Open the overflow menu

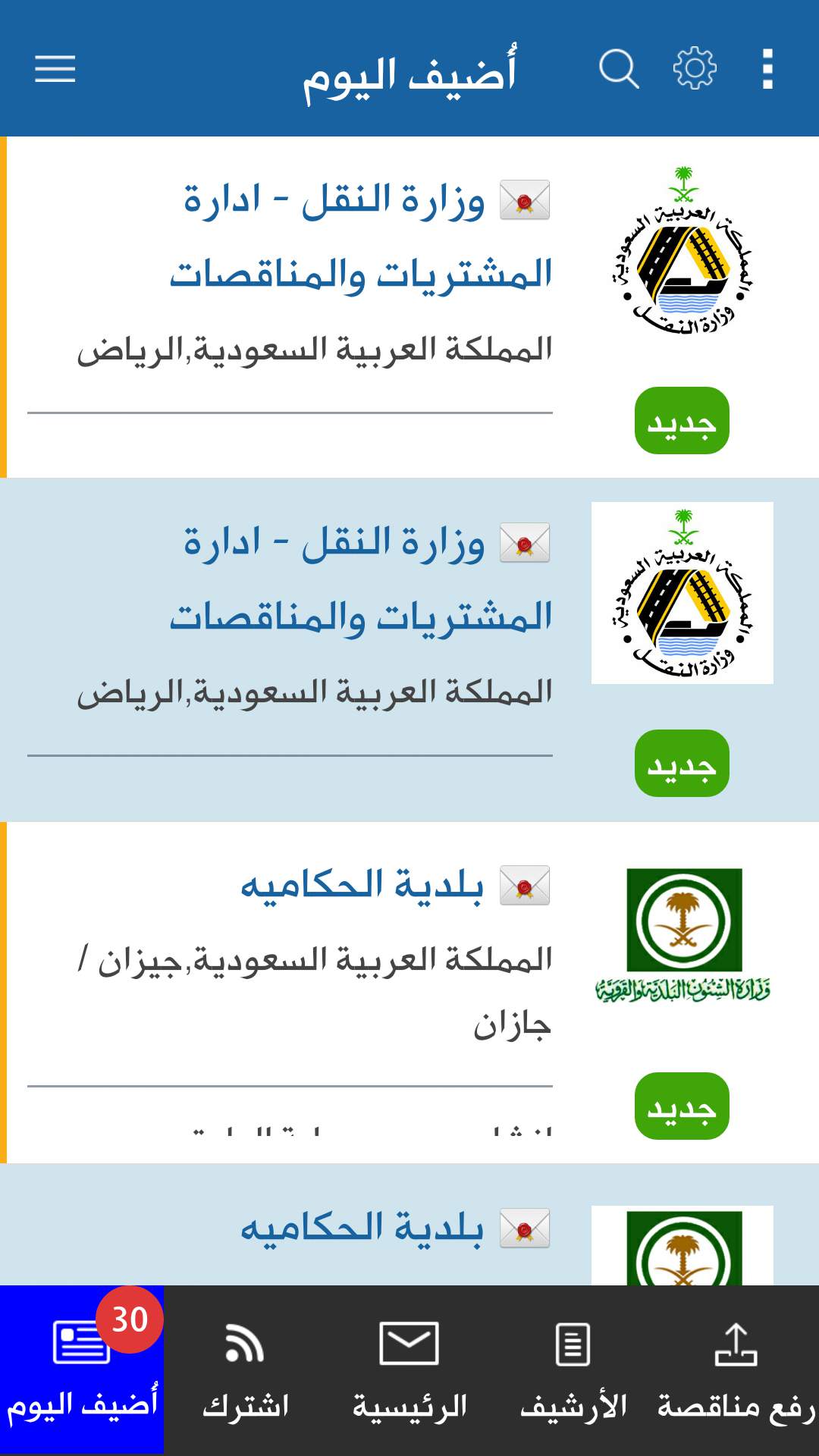click(x=767, y=69)
